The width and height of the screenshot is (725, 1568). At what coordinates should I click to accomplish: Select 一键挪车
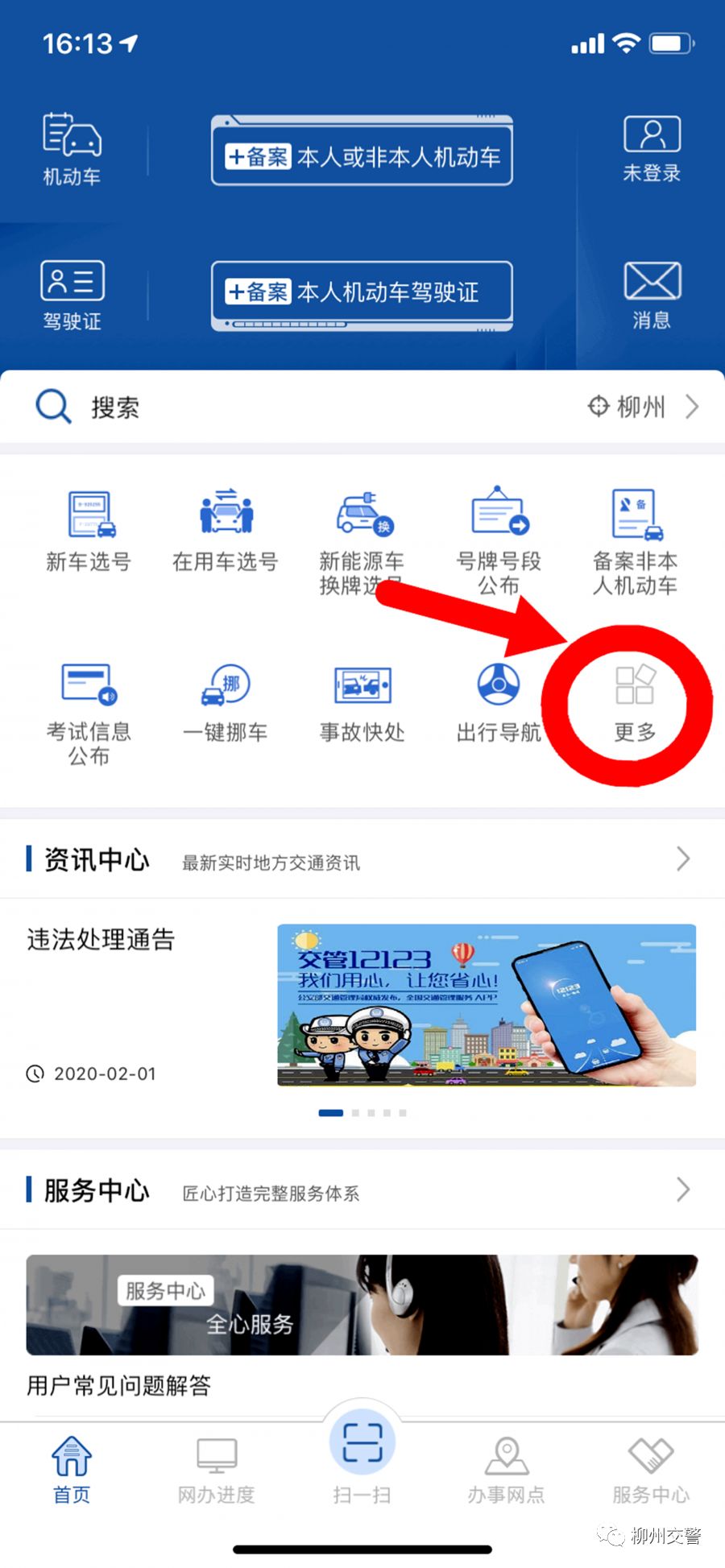[x=226, y=702]
